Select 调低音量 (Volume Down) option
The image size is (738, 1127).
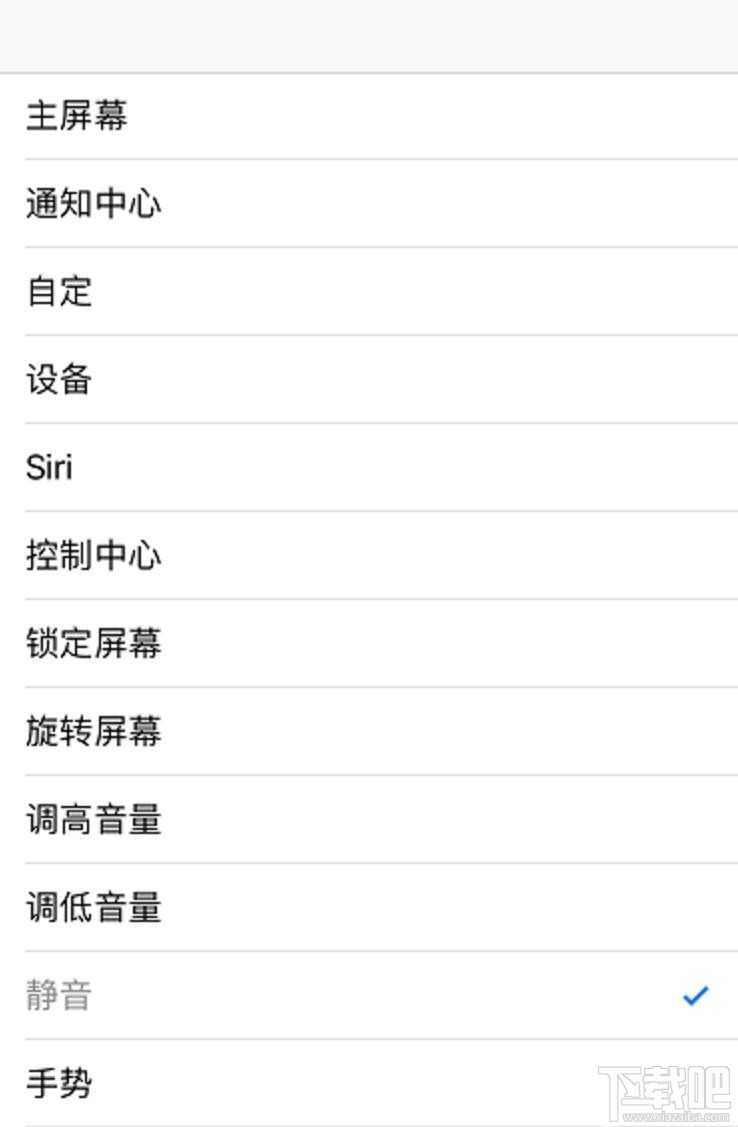coord(93,907)
